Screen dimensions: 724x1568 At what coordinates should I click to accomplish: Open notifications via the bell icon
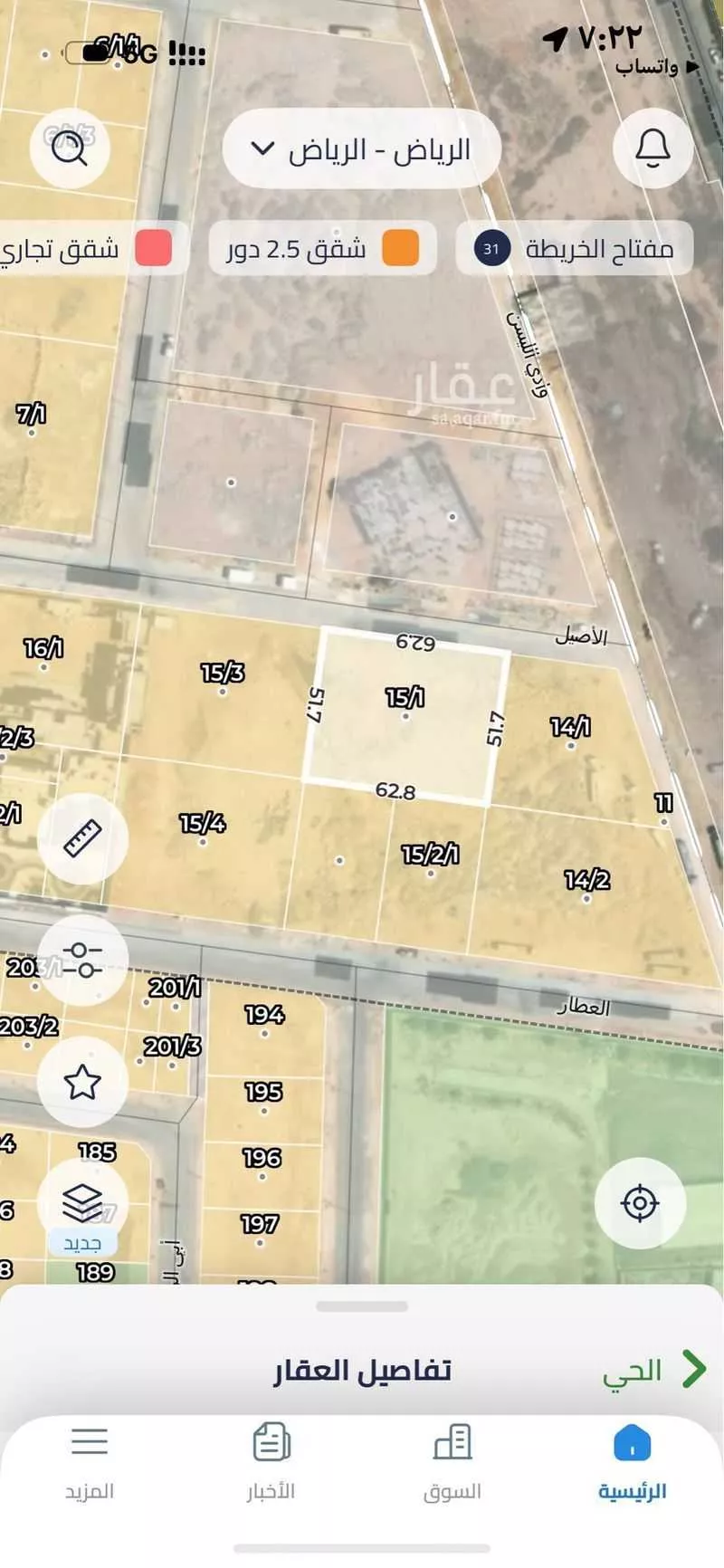pyautogui.click(x=653, y=148)
